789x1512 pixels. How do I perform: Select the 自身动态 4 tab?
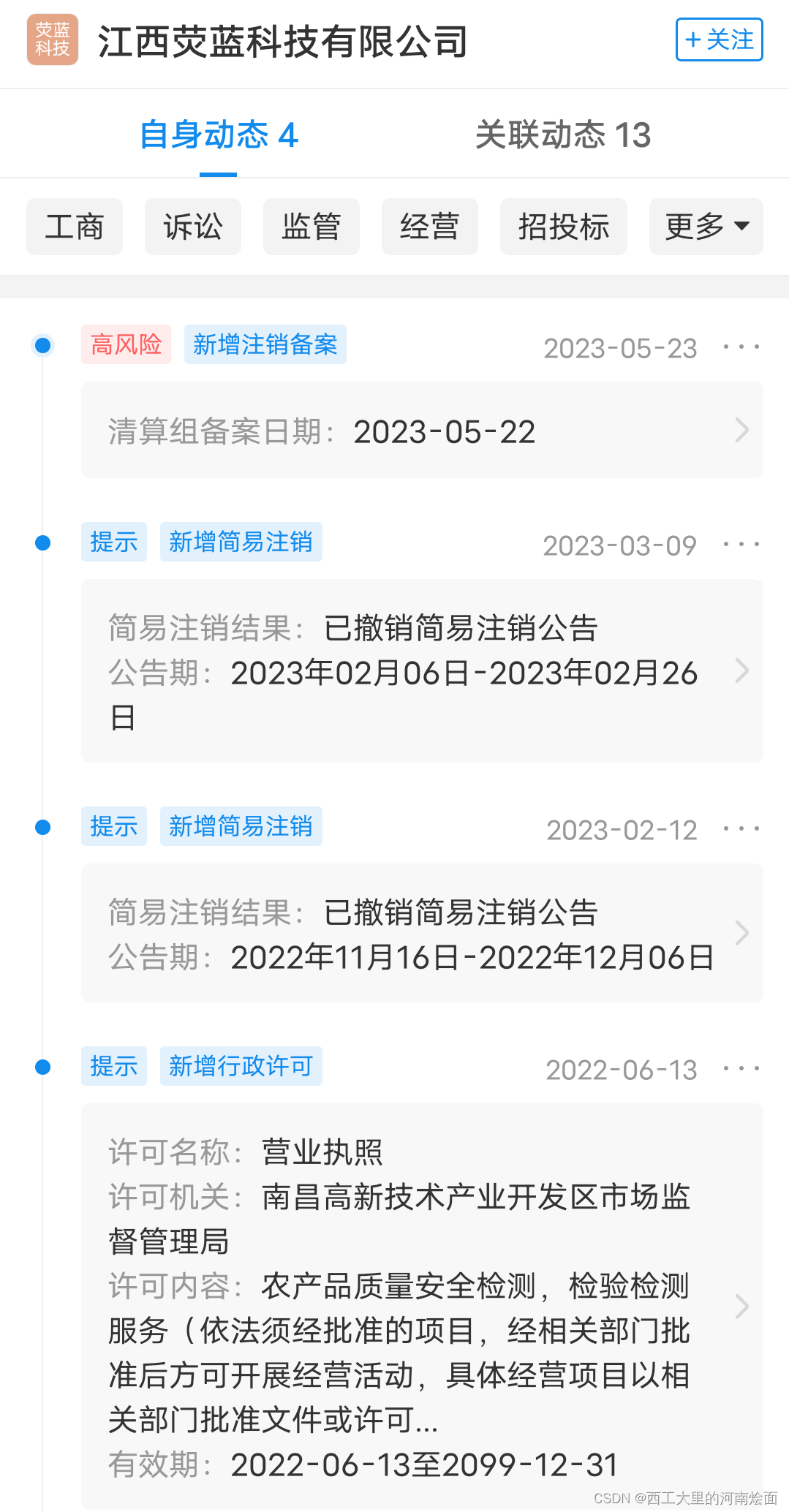[x=219, y=135]
